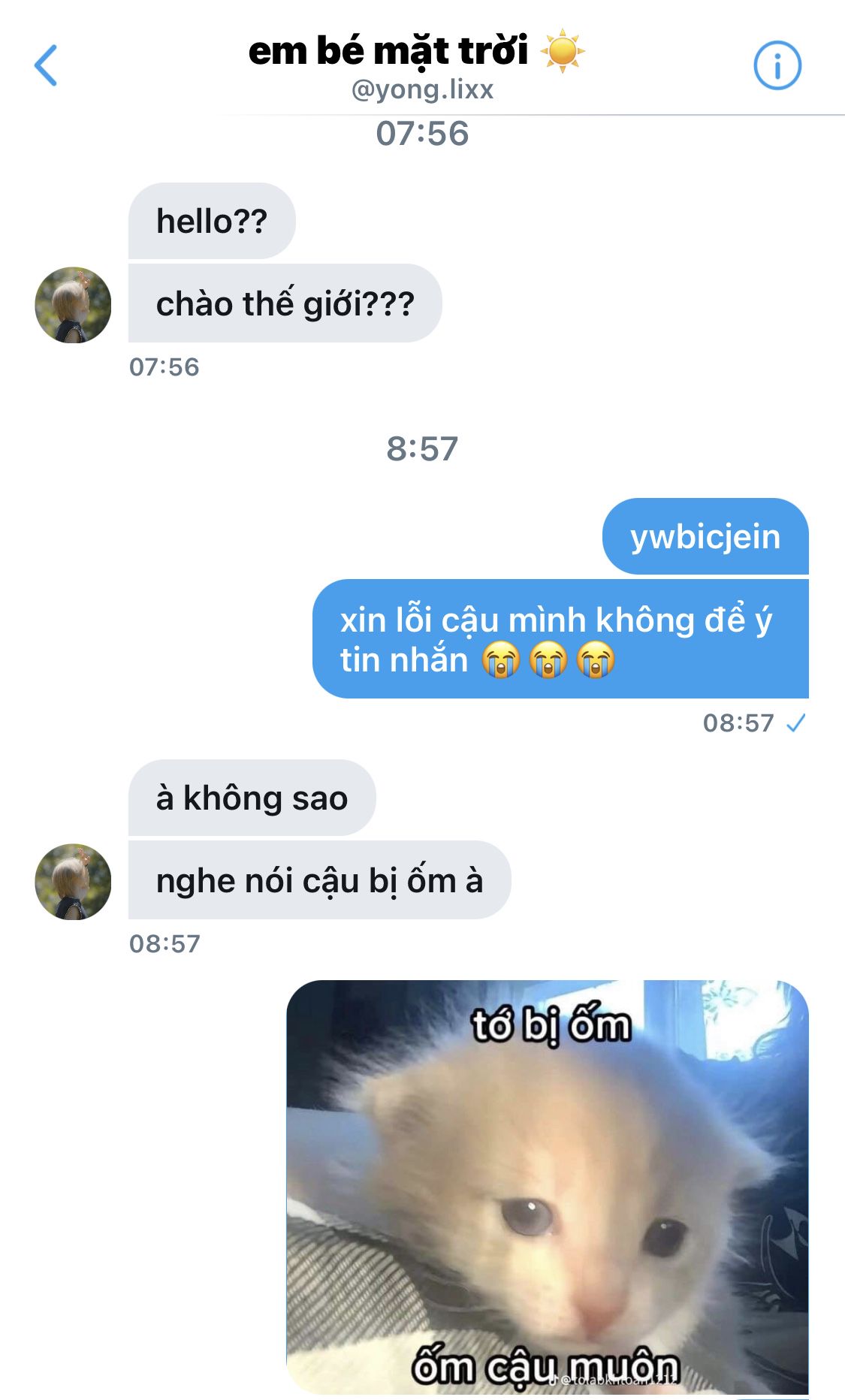Viewport: 845px width, 1400px height.
Task: Go back to the messages list
Action: (x=46, y=65)
